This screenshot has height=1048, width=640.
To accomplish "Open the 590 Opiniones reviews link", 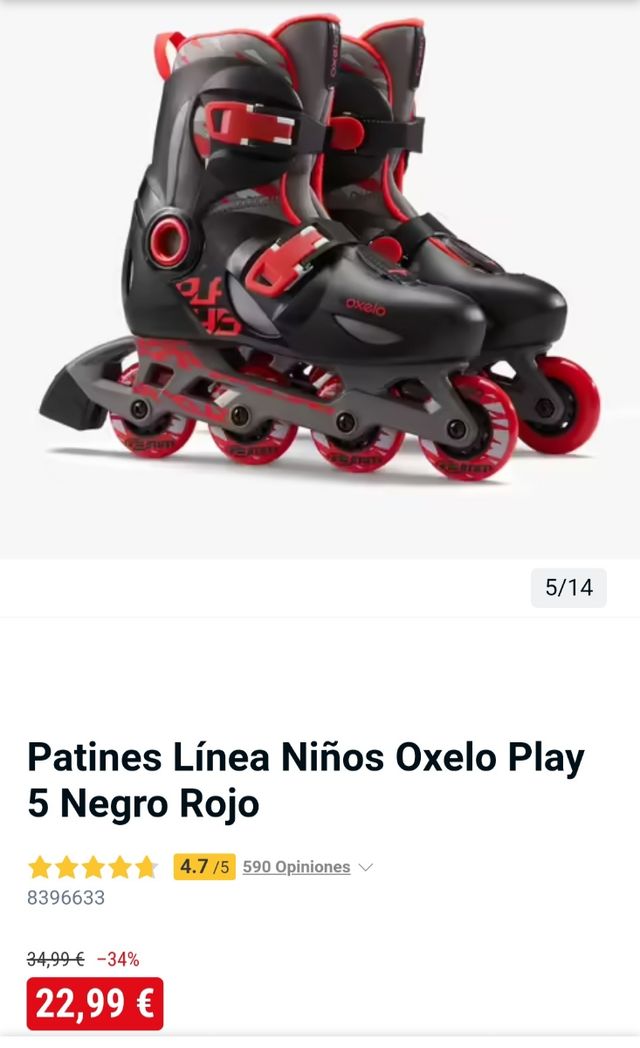I will (296, 867).
